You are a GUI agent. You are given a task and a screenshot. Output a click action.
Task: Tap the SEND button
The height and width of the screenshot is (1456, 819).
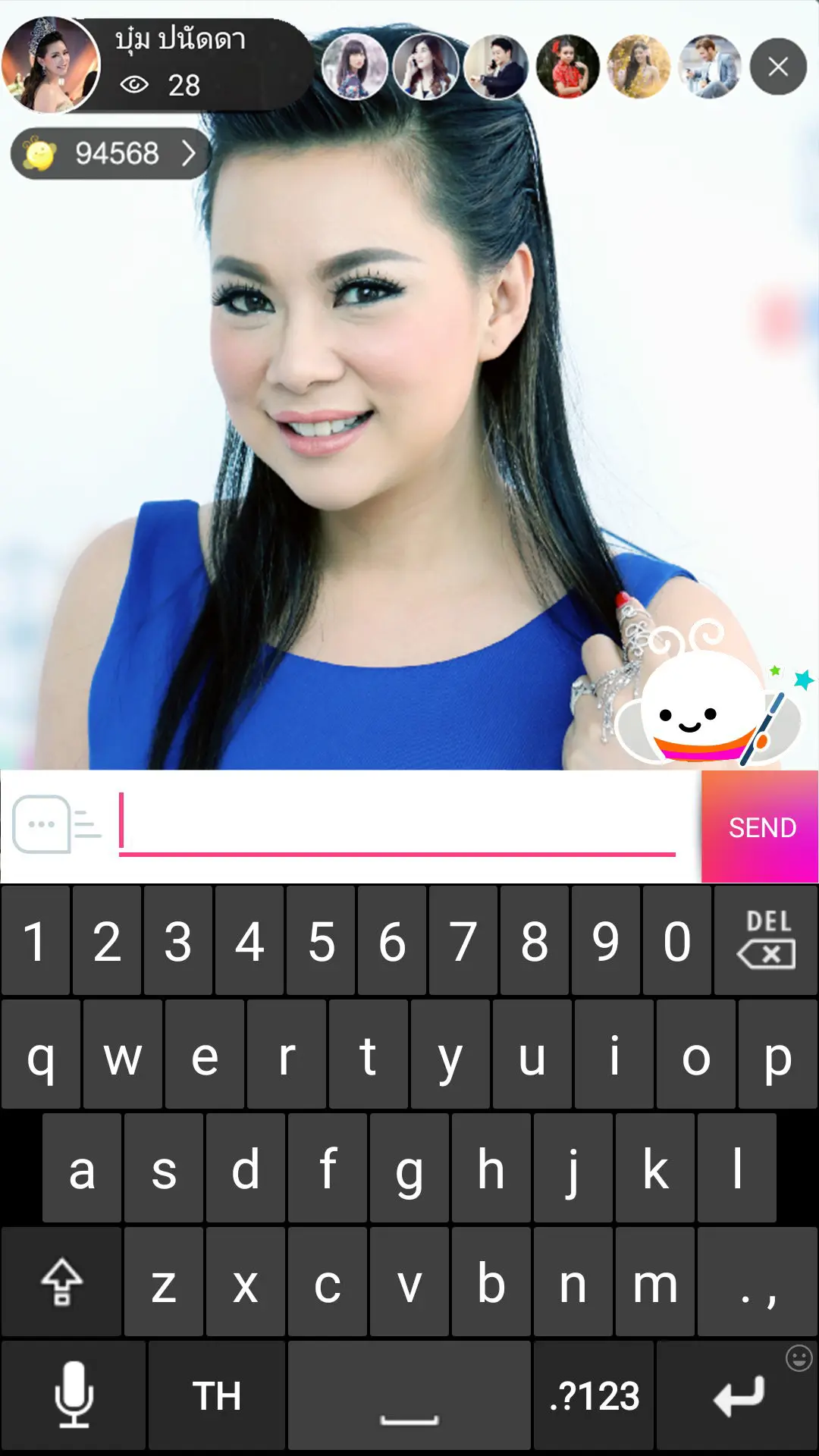tap(761, 827)
